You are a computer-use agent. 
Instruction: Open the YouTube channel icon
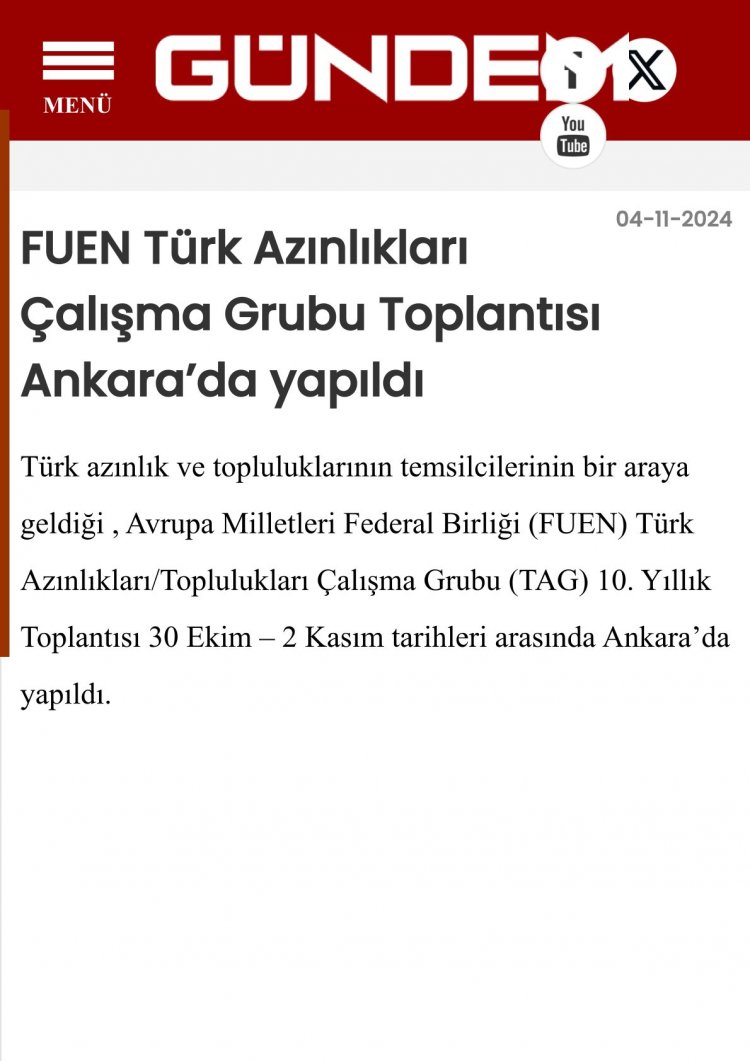coord(573,135)
